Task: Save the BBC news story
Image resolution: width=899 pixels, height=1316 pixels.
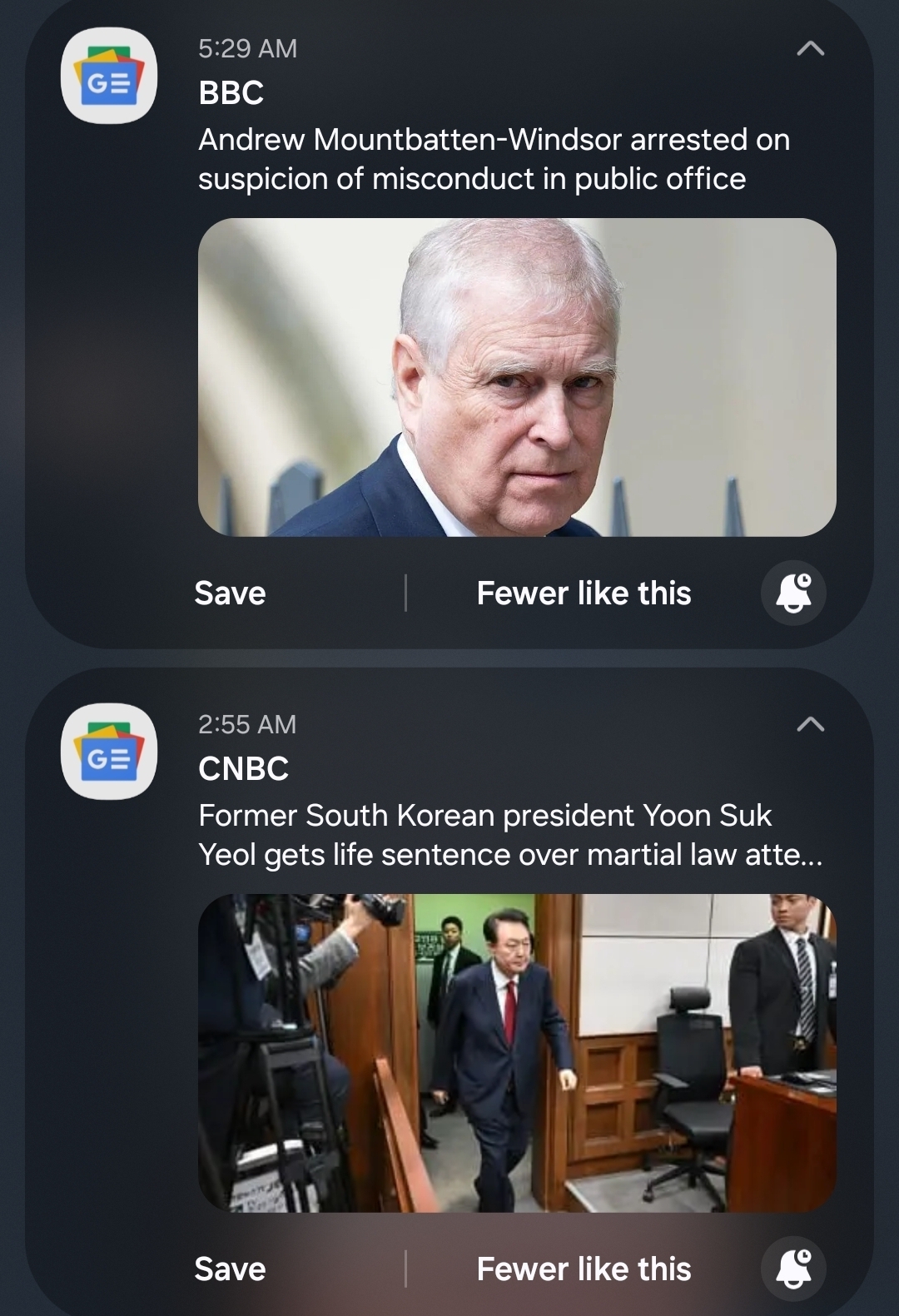Action: point(230,593)
